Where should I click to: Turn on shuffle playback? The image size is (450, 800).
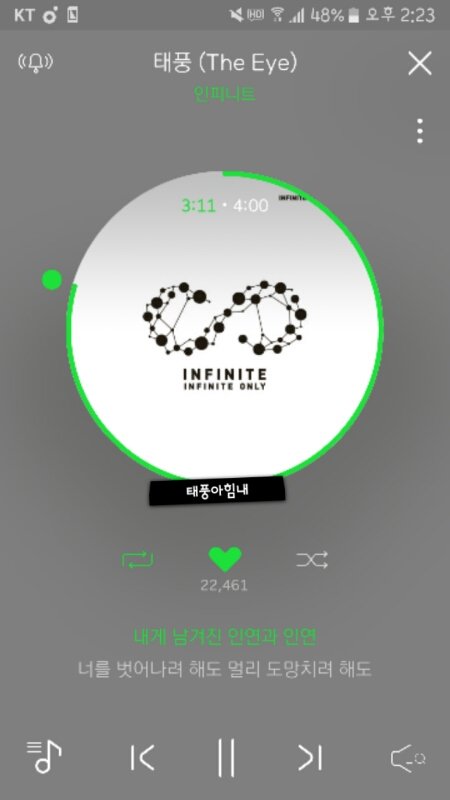tap(312, 560)
